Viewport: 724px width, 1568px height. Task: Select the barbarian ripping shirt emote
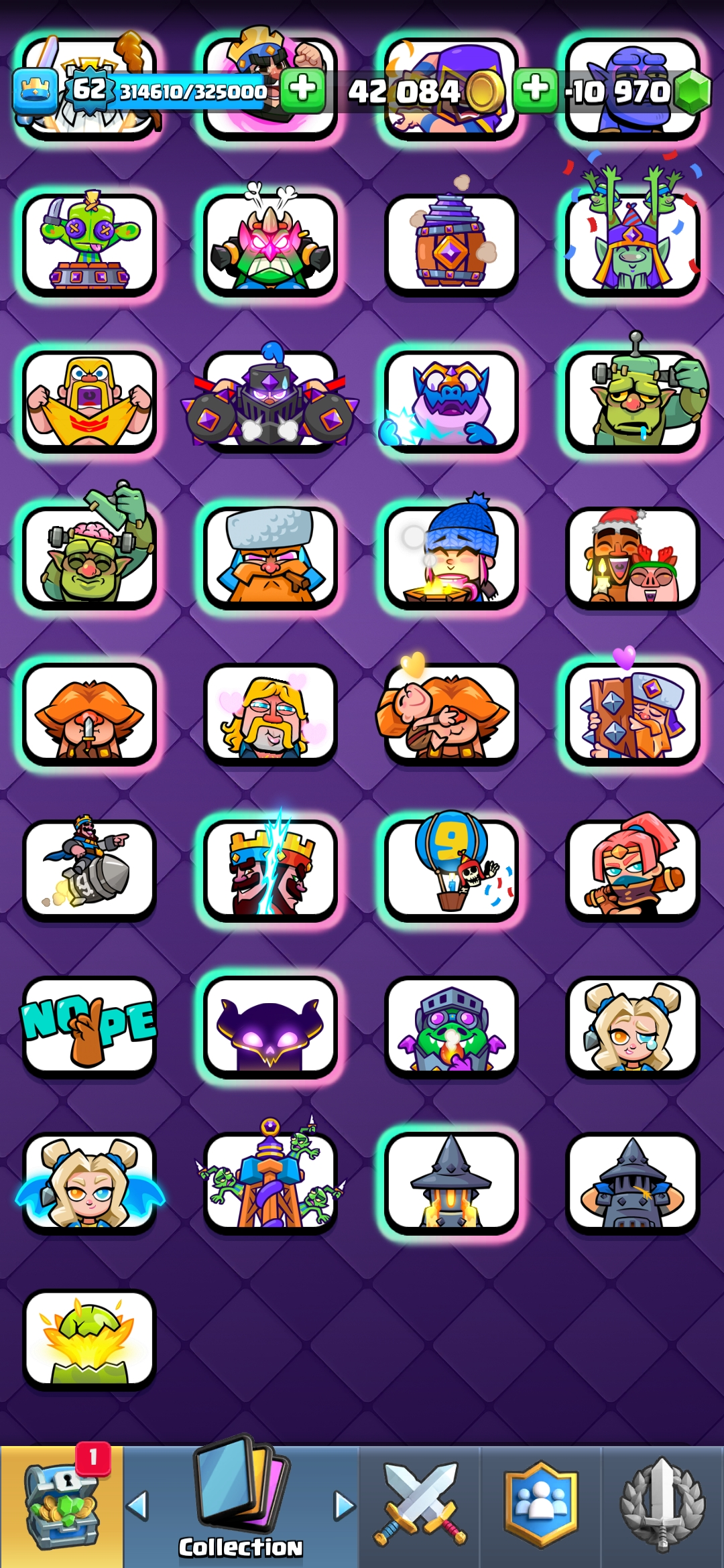pos(89,401)
